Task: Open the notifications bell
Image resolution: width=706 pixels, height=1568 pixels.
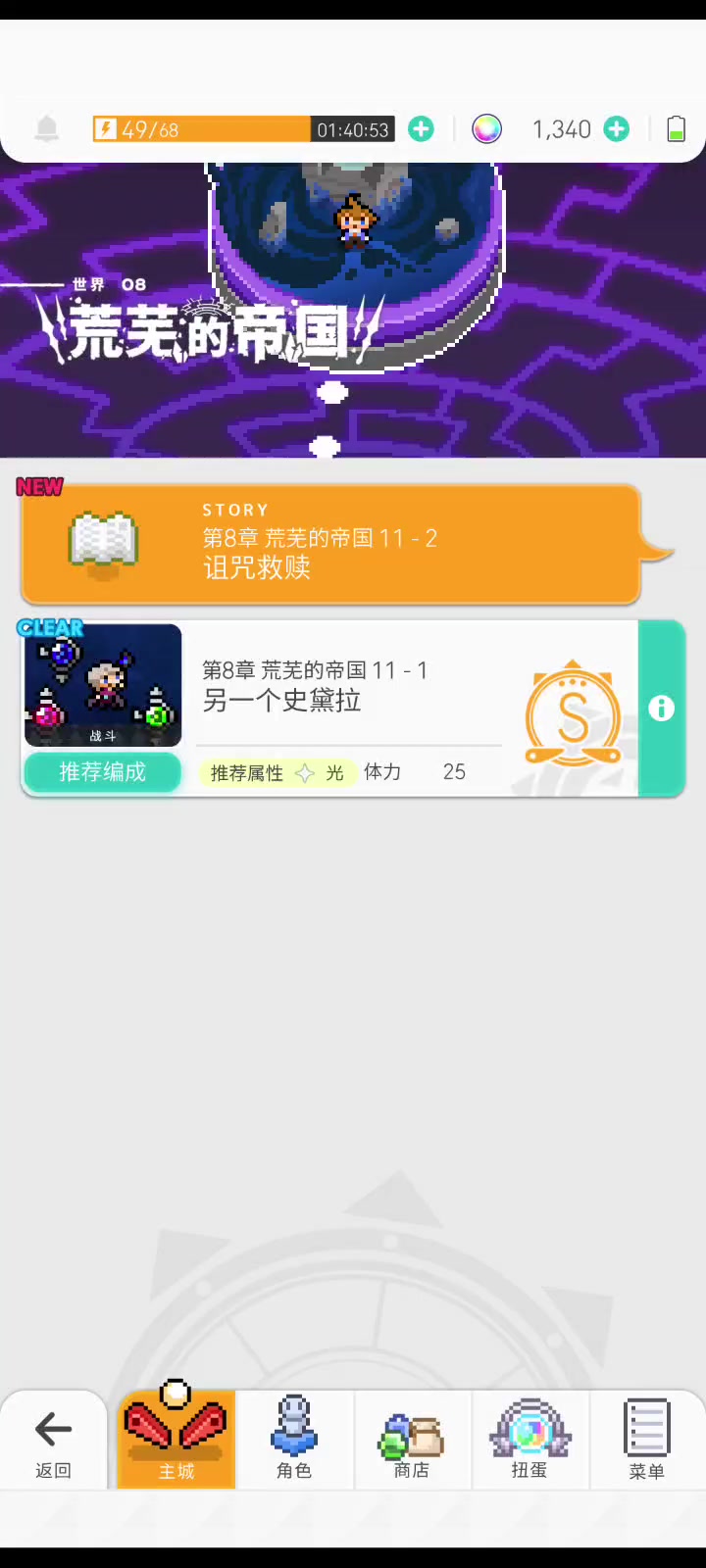Action: (46, 128)
